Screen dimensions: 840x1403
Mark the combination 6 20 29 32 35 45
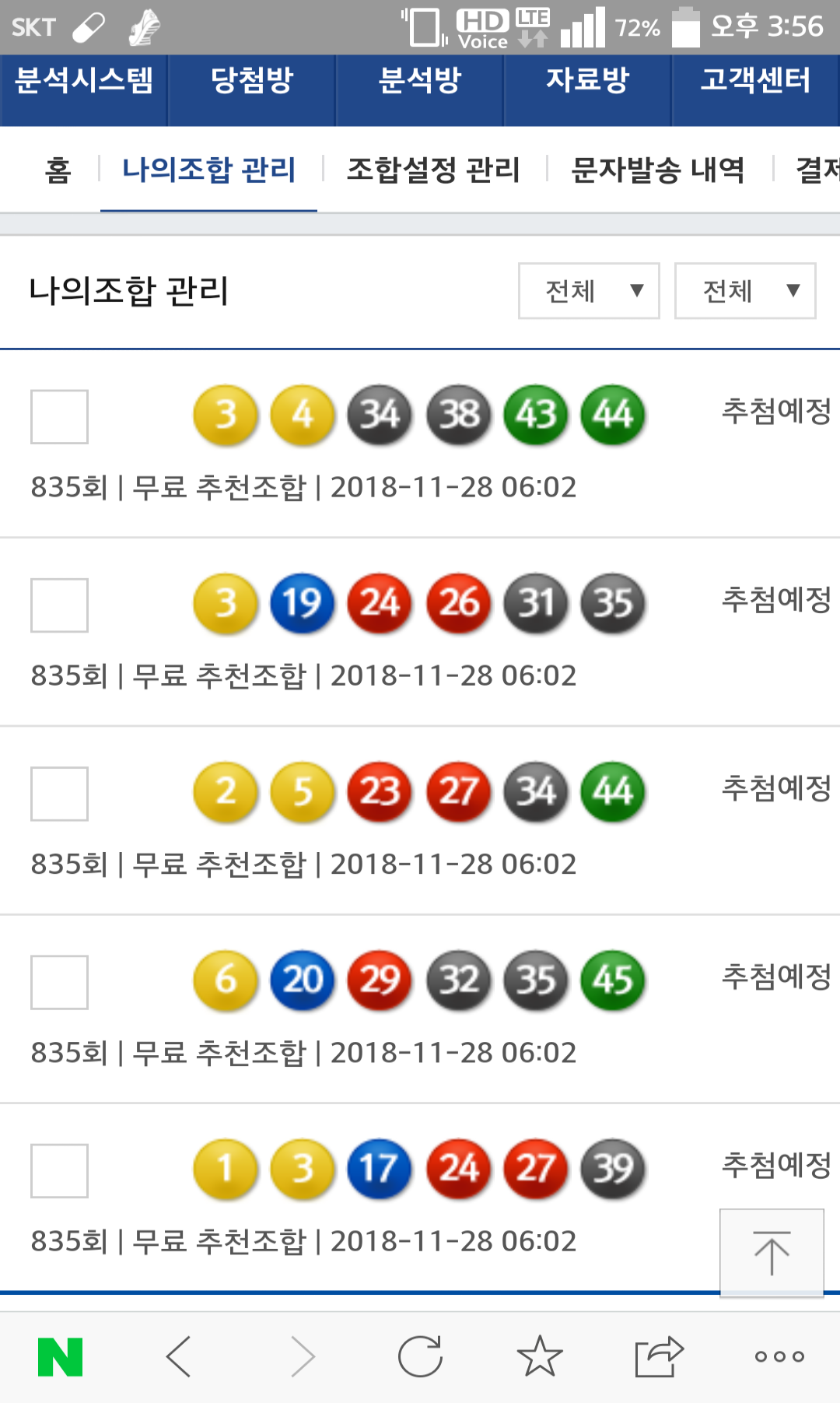[x=59, y=982]
